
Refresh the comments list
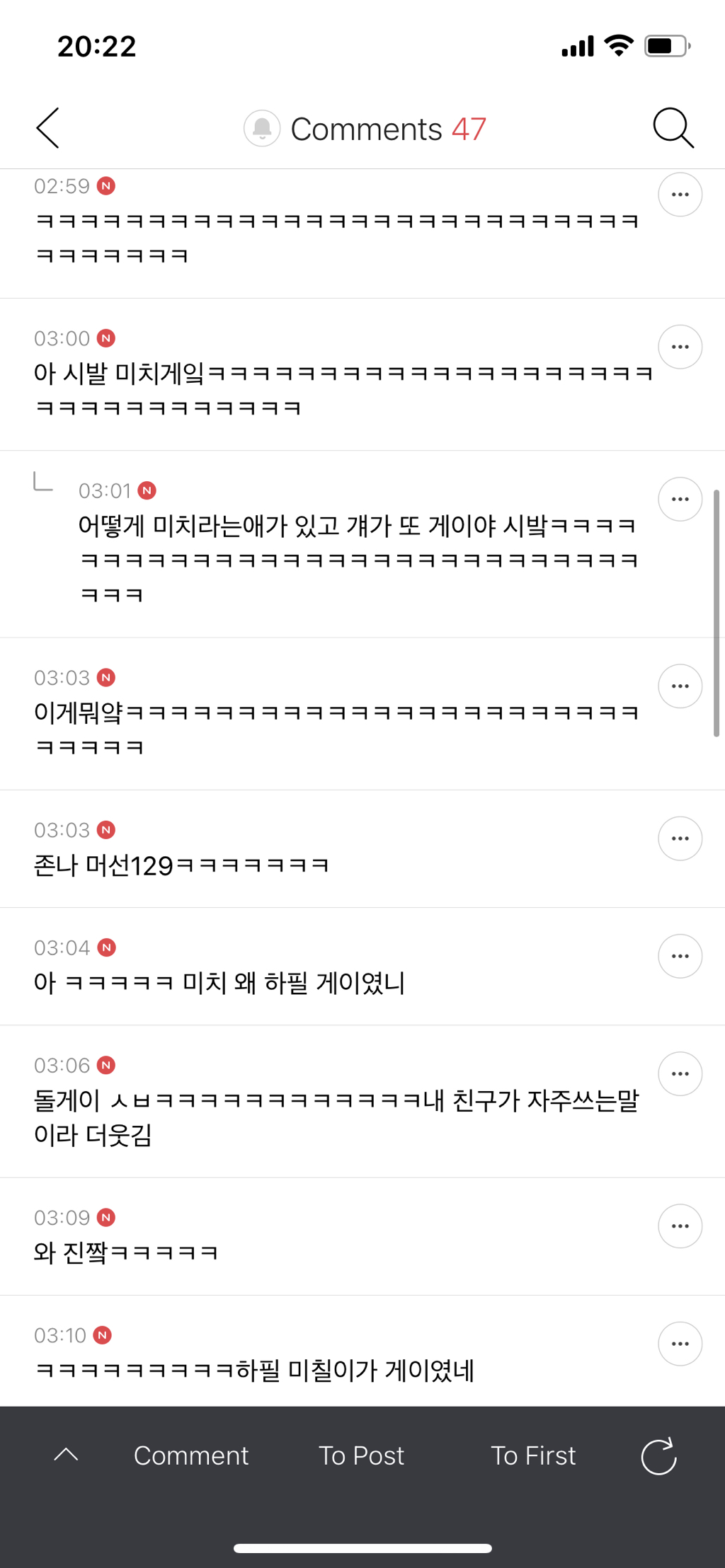click(659, 1456)
